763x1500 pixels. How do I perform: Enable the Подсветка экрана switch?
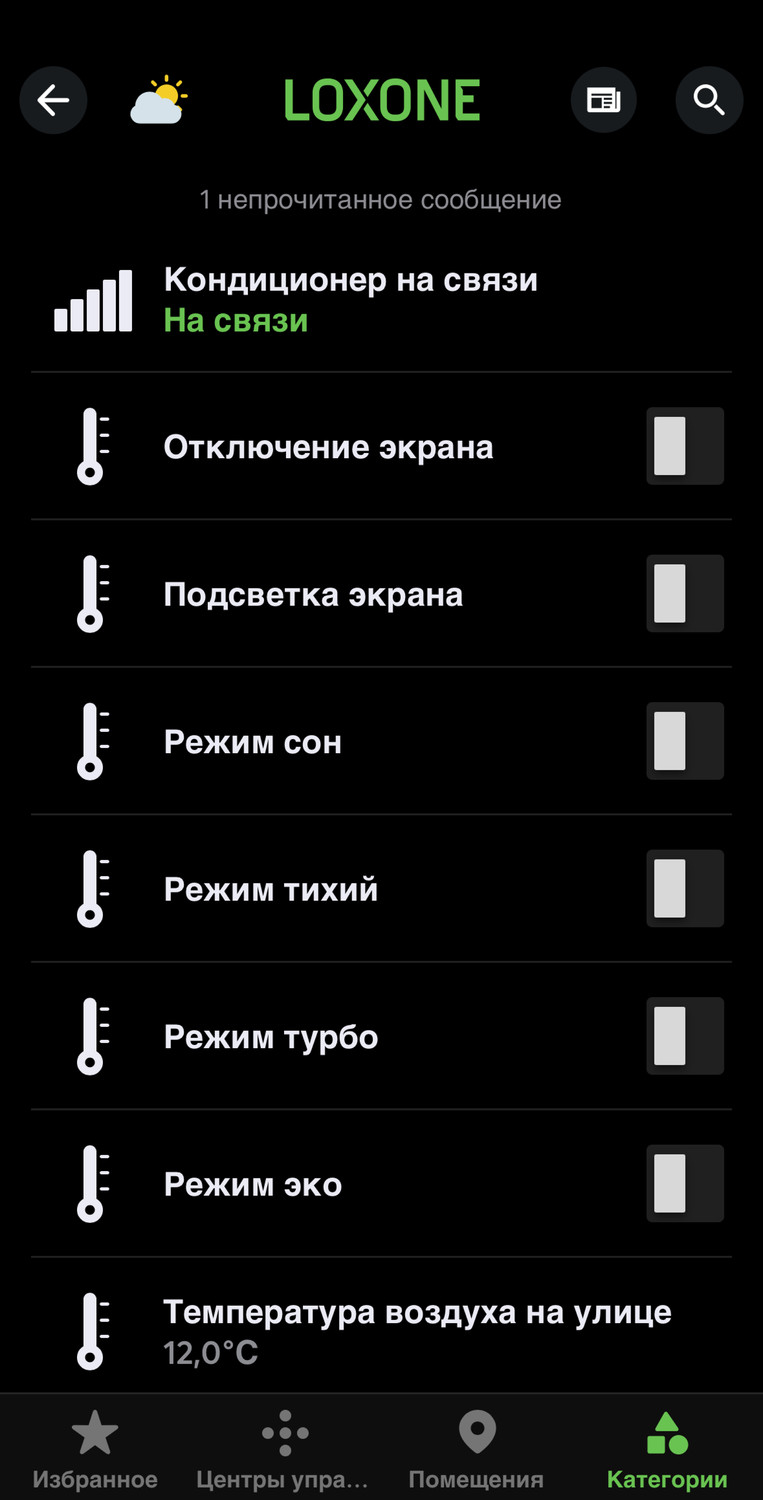coord(684,594)
